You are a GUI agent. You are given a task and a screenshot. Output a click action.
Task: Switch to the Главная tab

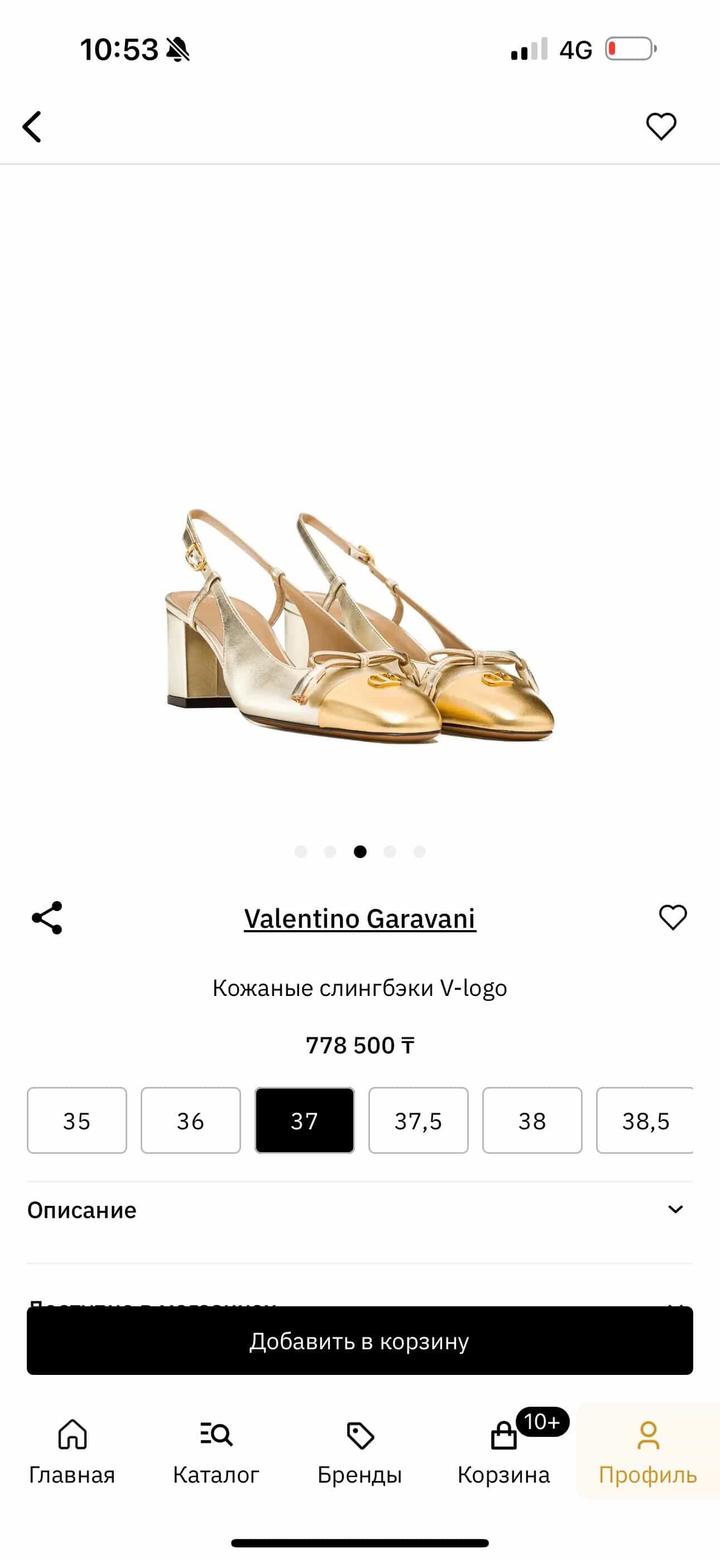(x=72, y=1451)
